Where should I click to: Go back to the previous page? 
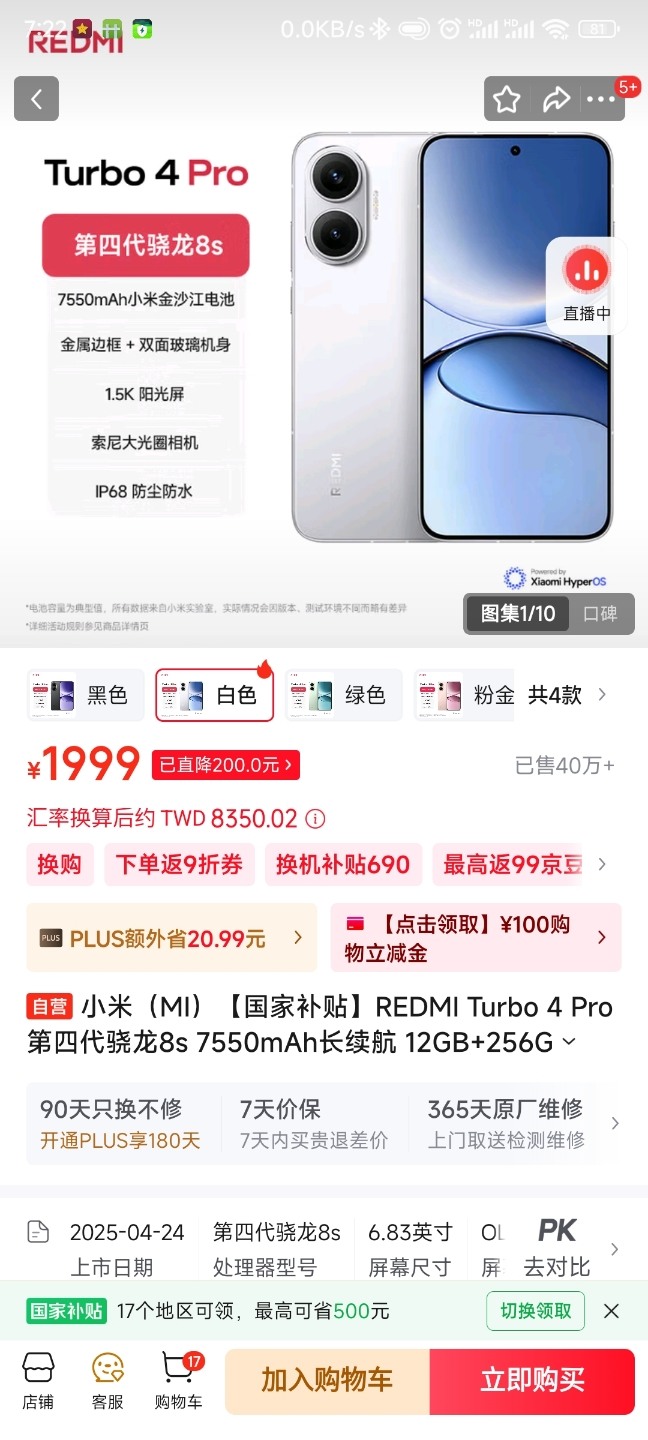pyautogui.click(x=36, y=99)
